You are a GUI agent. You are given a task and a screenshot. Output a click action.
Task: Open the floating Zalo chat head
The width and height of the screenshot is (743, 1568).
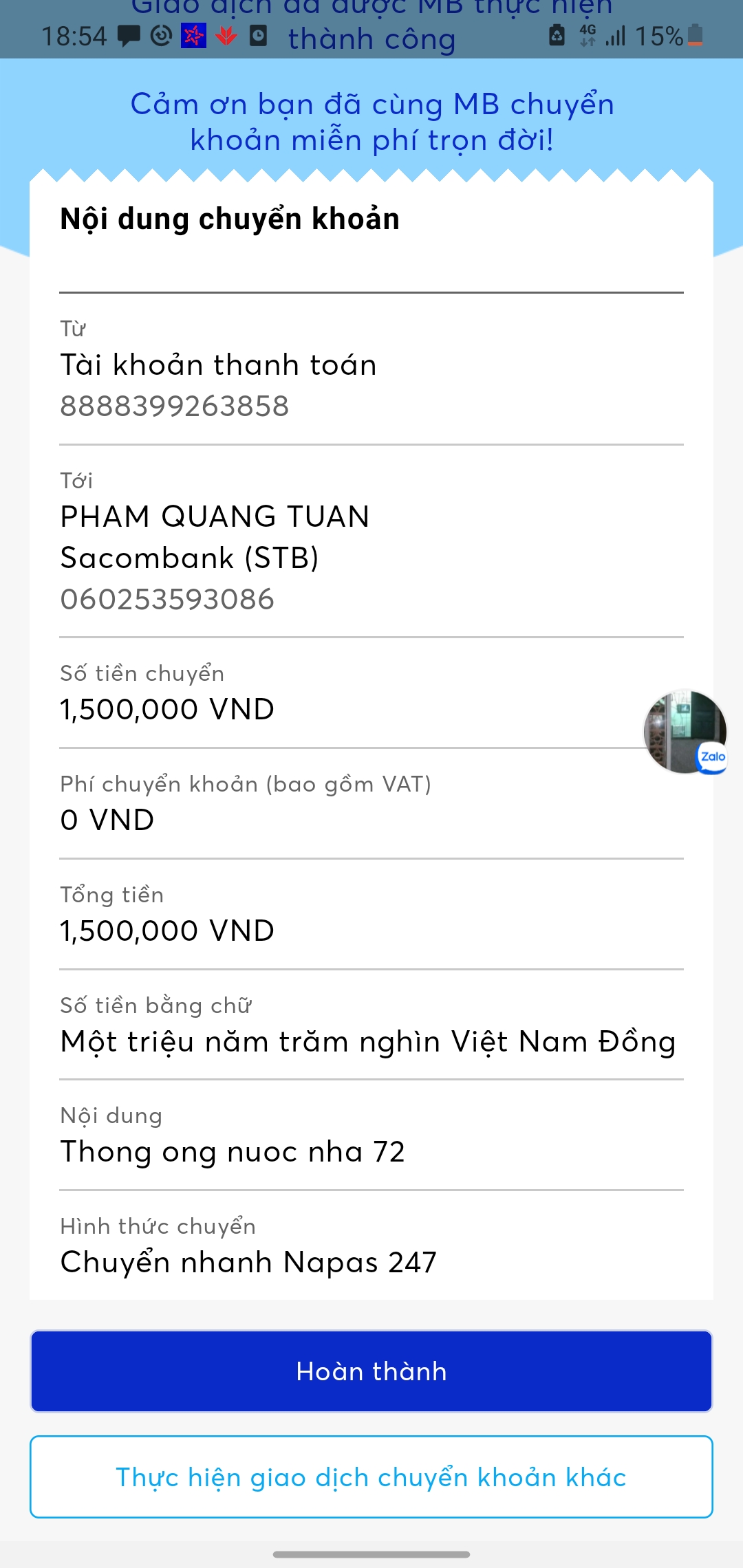click(685, 732)
